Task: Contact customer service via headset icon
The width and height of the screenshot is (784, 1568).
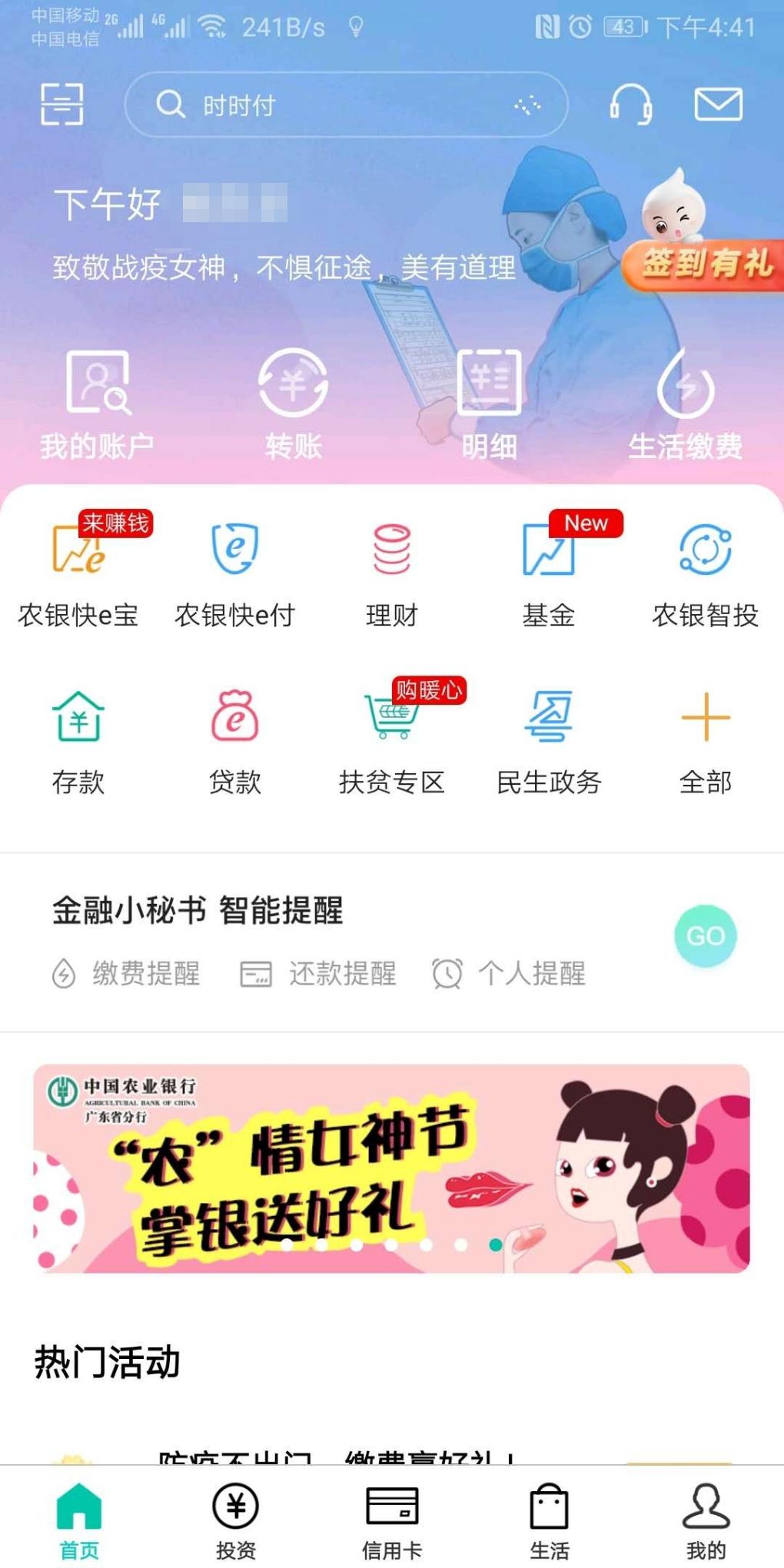Action: 630,104
